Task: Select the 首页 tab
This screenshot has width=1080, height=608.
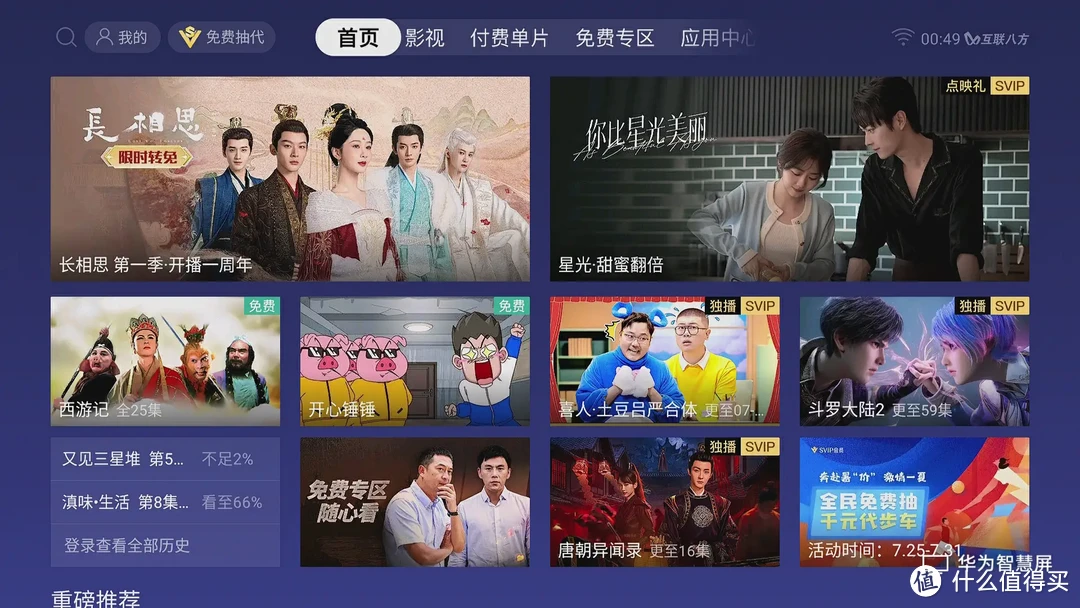Action: click(358, 38)
